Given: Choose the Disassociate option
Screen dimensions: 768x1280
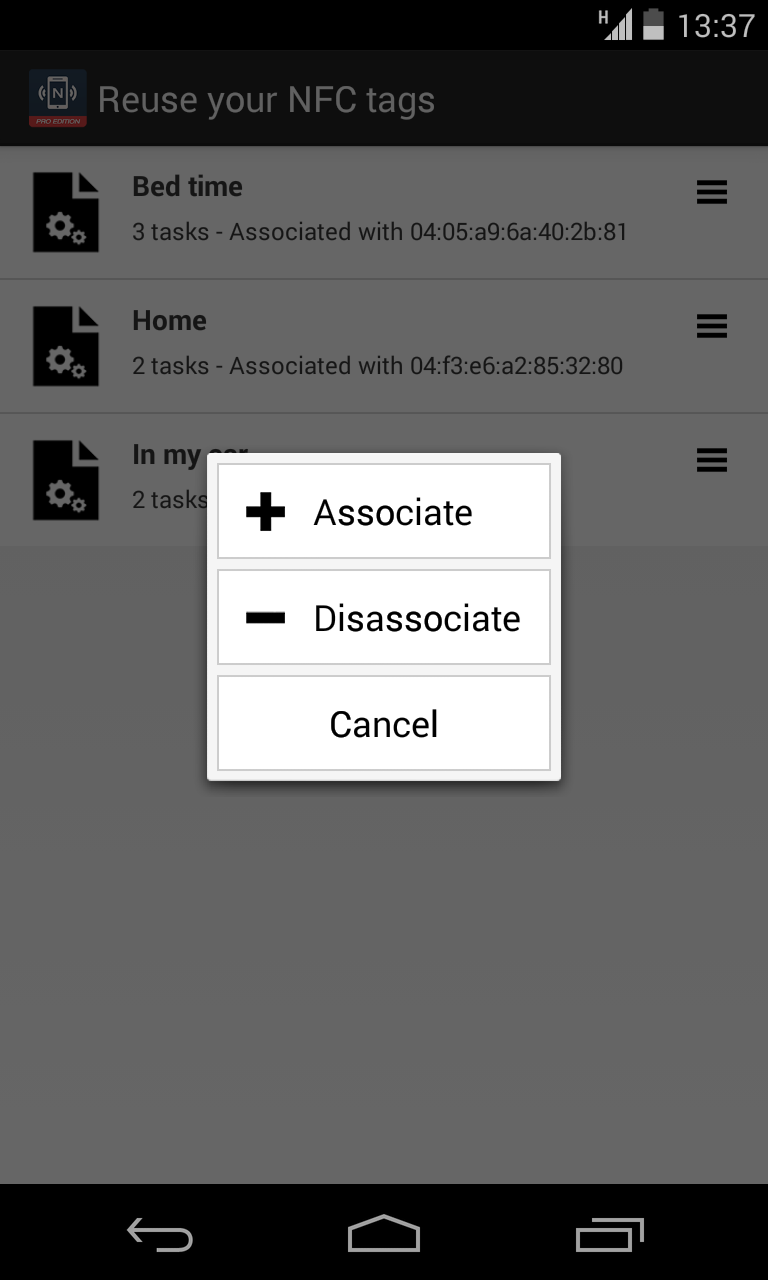Looking at the screenshot, I should [384, 618].
